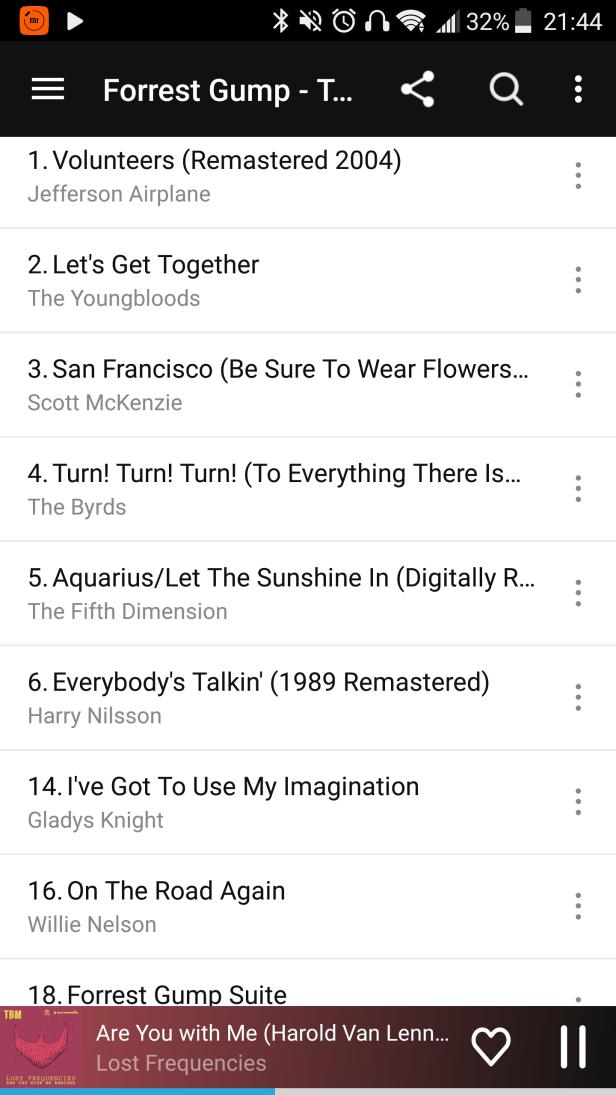Open options for Volunteers track
Viewport: 616px width, 1095px height.
[578, 176]
